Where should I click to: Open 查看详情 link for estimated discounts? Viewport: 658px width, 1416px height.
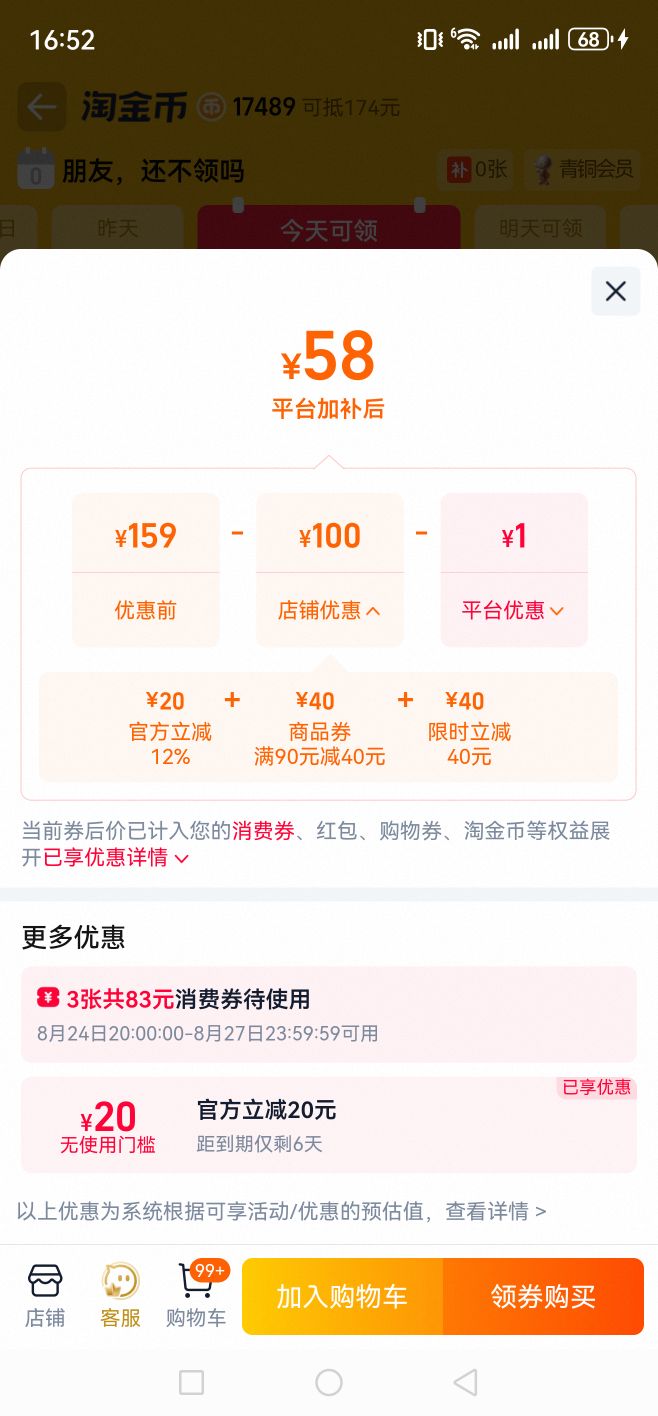click(x=496, y=1211)
